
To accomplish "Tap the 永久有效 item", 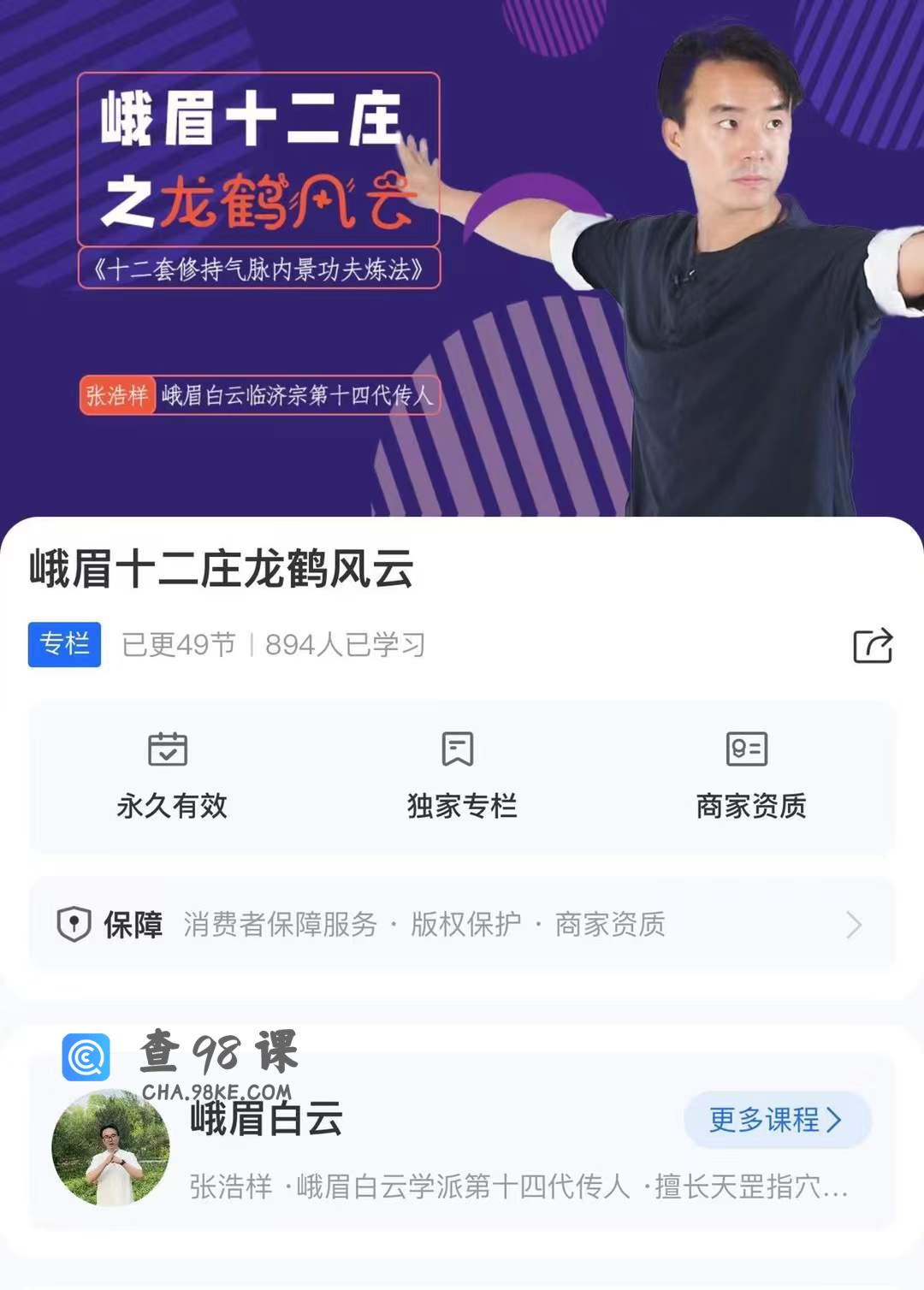I will pyautogui.click(x=171, y=776).
